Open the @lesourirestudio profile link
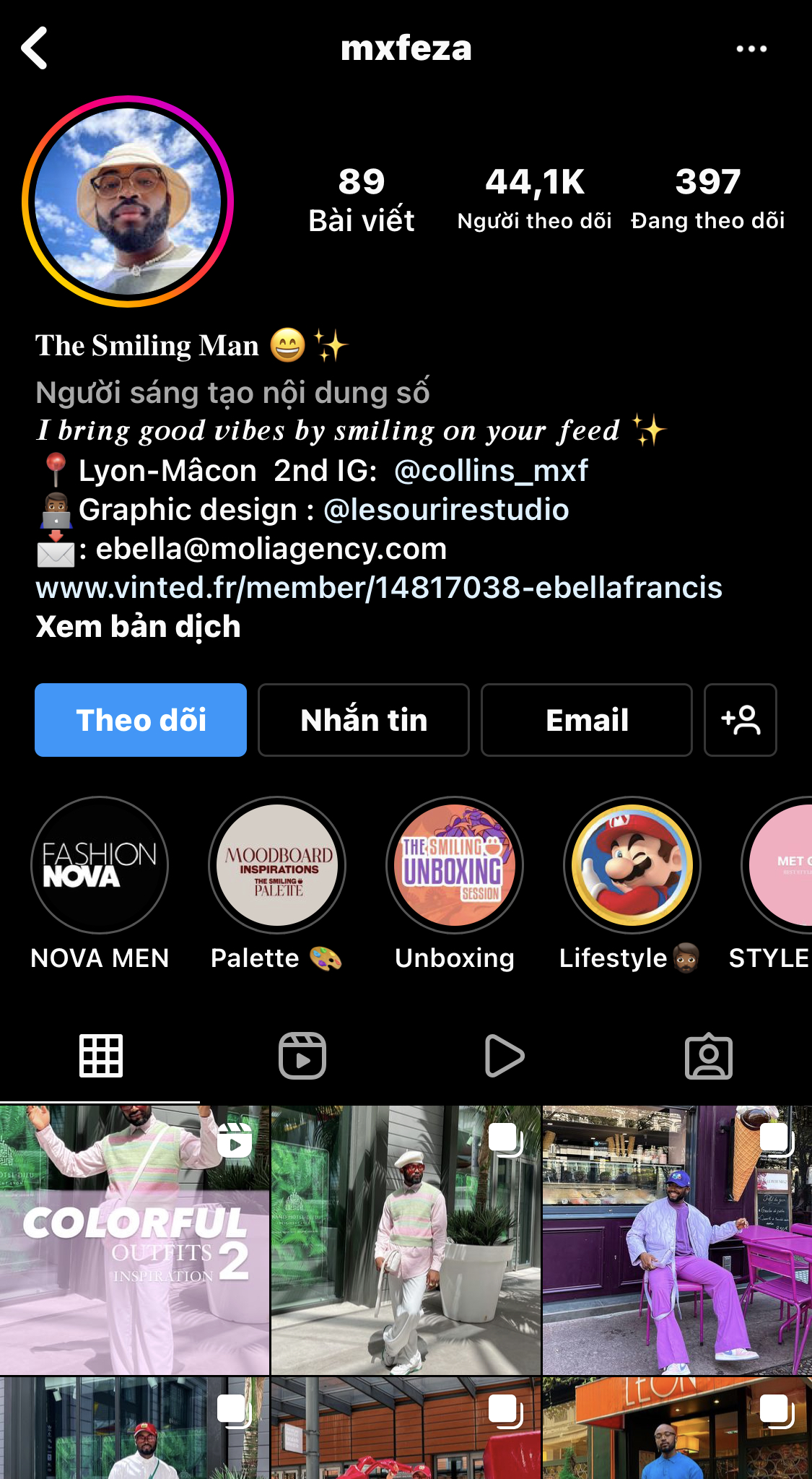Viewport: 812px width, 1479px height. 446,510
